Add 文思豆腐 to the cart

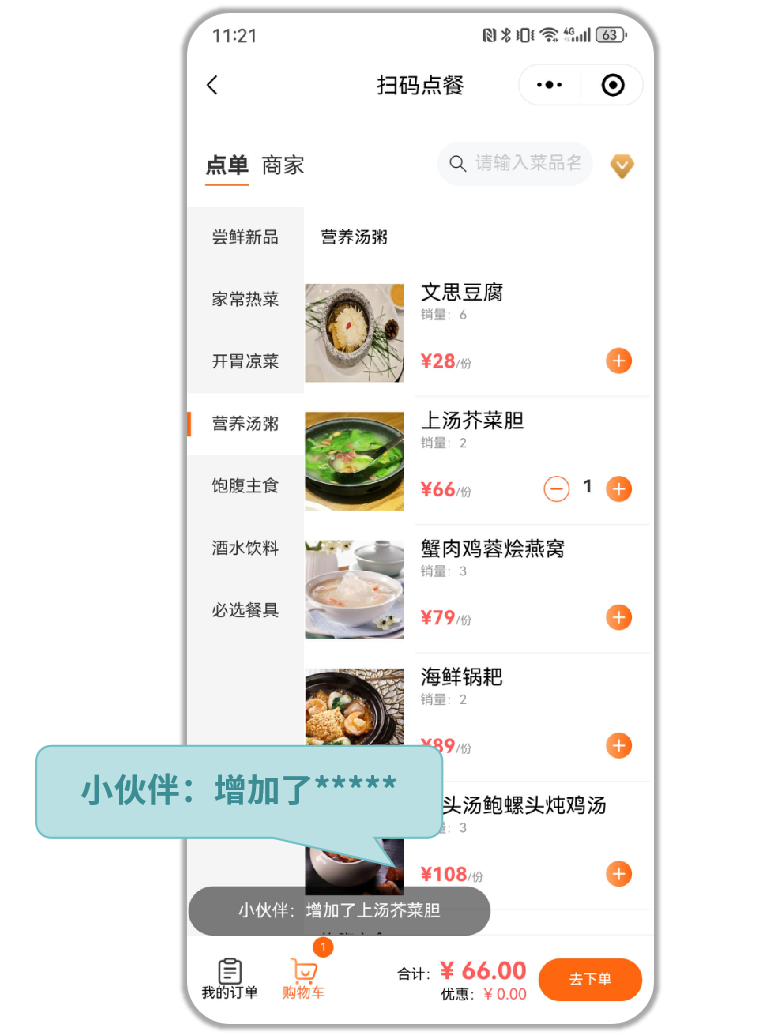[619, 361]
